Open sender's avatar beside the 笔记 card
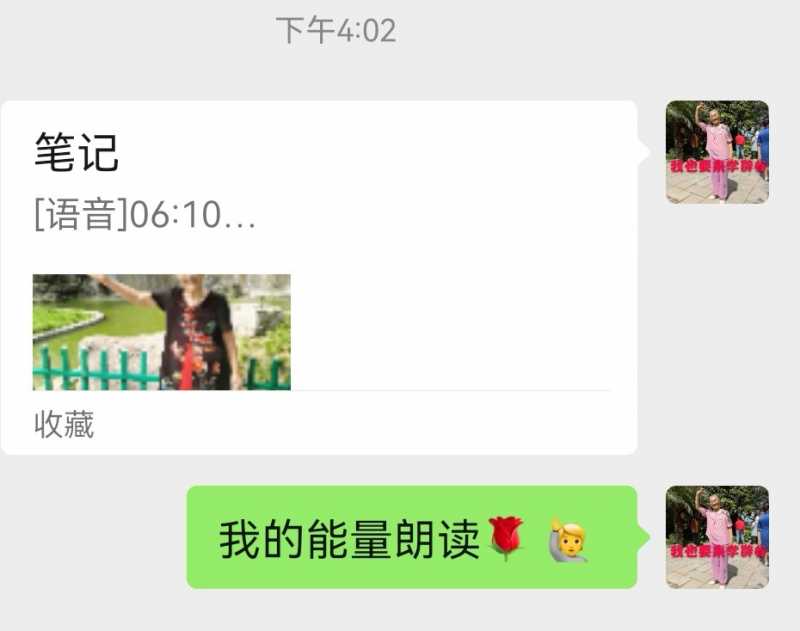Image resolution: width=800 pixels, height=631 pixels. [x=717, y=152]
